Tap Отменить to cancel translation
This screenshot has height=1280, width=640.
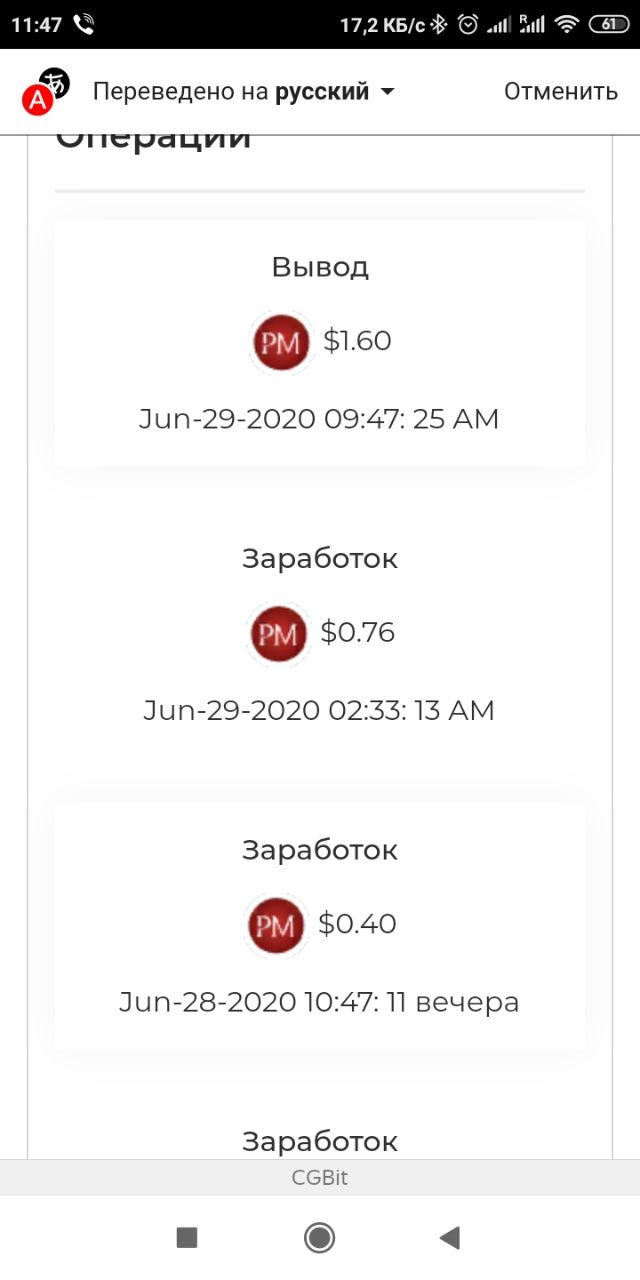[561, 92]
